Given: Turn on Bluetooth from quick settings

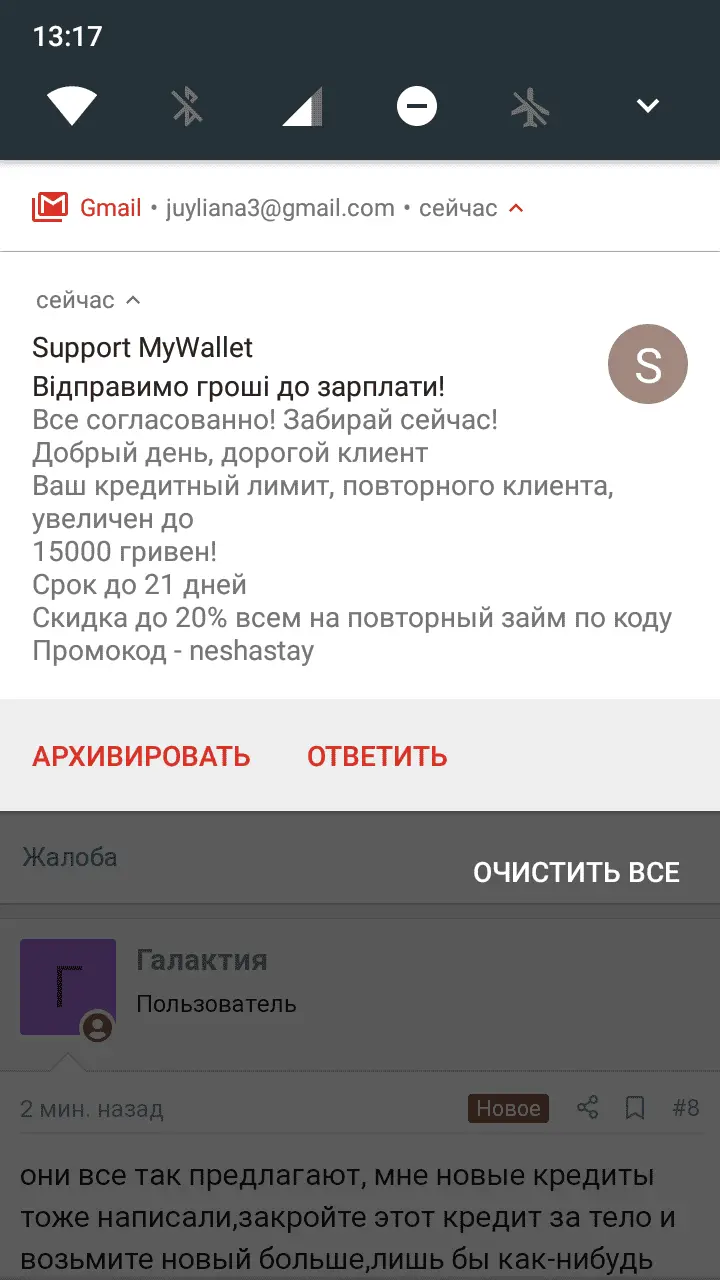Looking at the screenshot, I should 187,105.
